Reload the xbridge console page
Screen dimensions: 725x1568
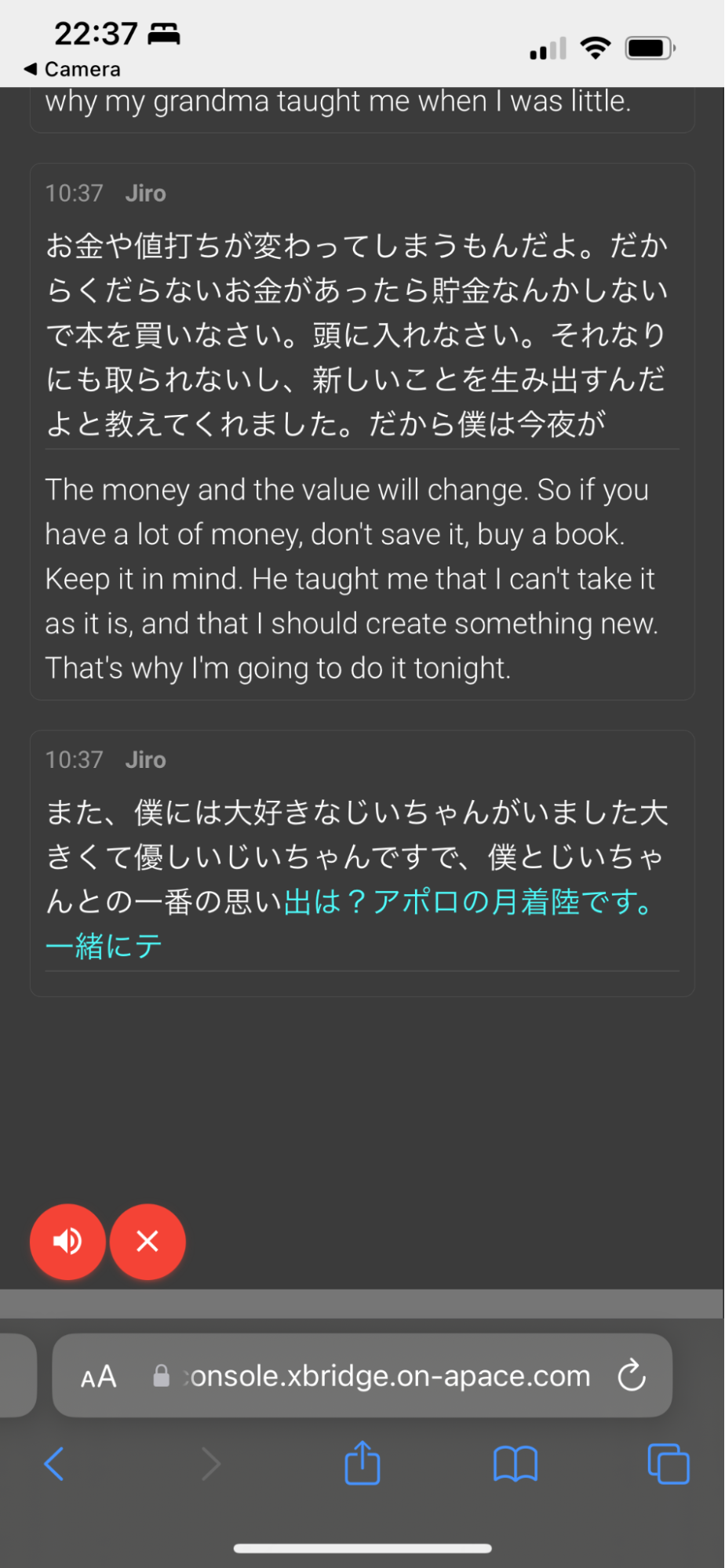631,1376
